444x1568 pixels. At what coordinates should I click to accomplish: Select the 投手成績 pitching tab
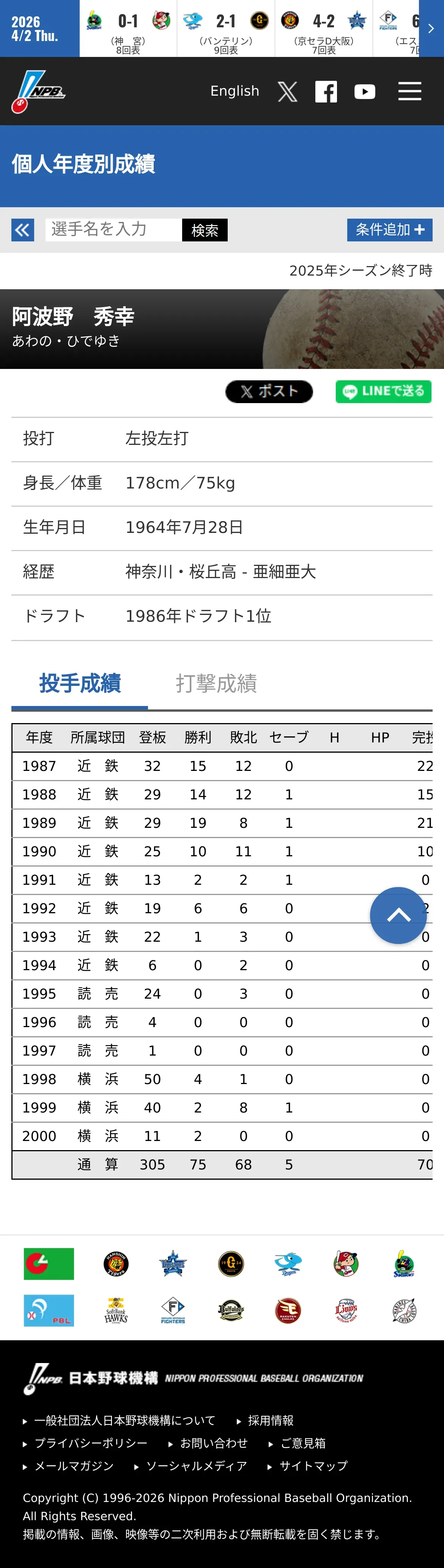tap(80, 684)
